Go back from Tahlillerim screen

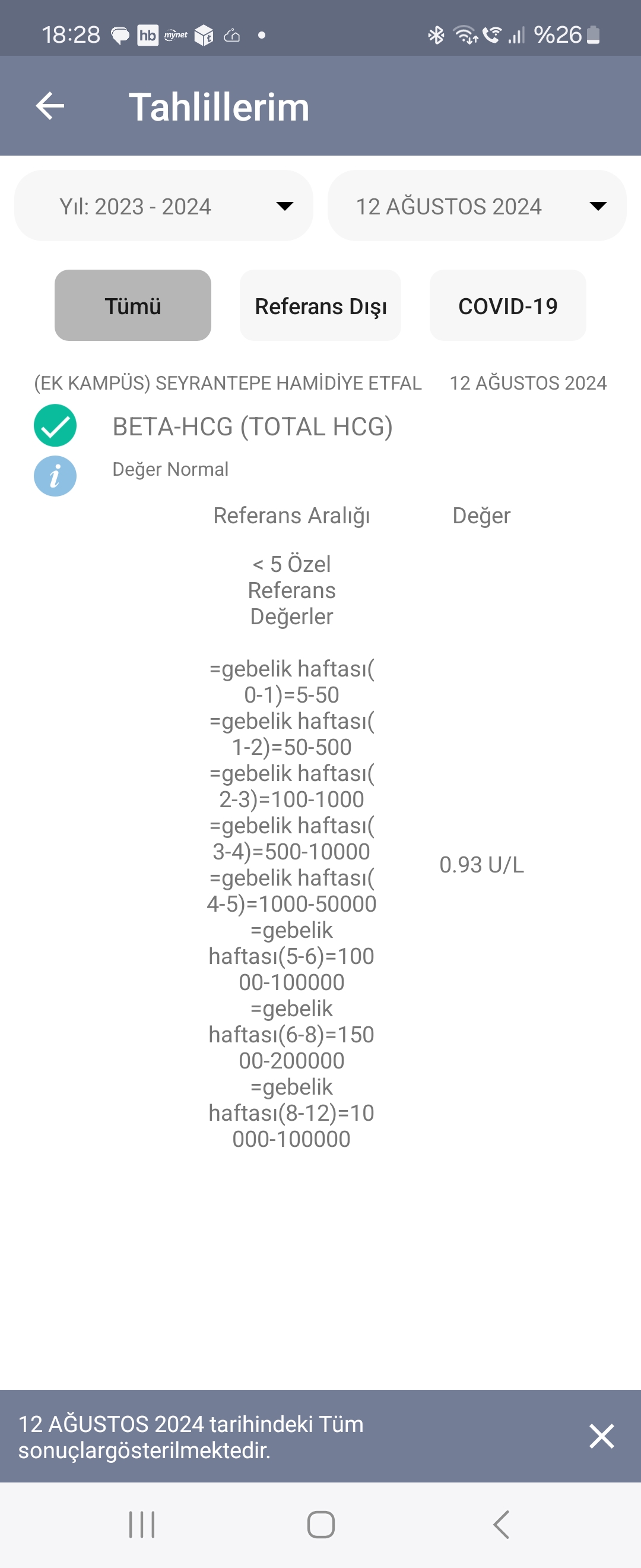pos(50,106)
